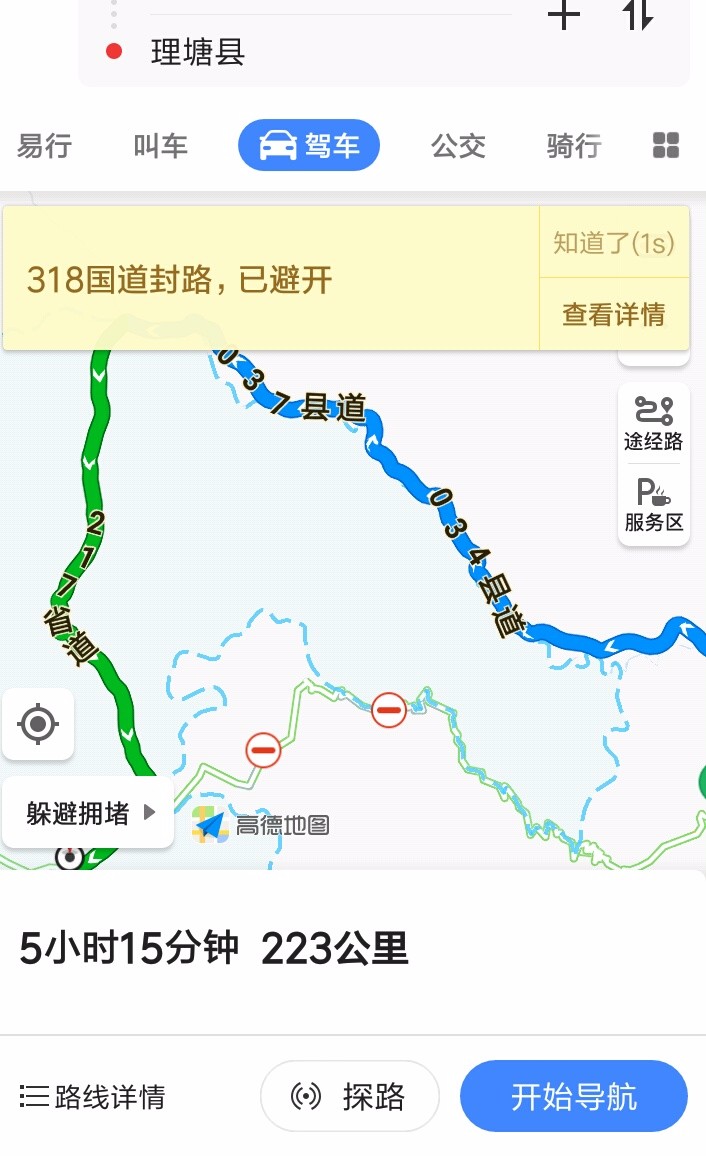Tap the 探路 button
This screenshot has height=1156, width=706.
point(350,1096)
